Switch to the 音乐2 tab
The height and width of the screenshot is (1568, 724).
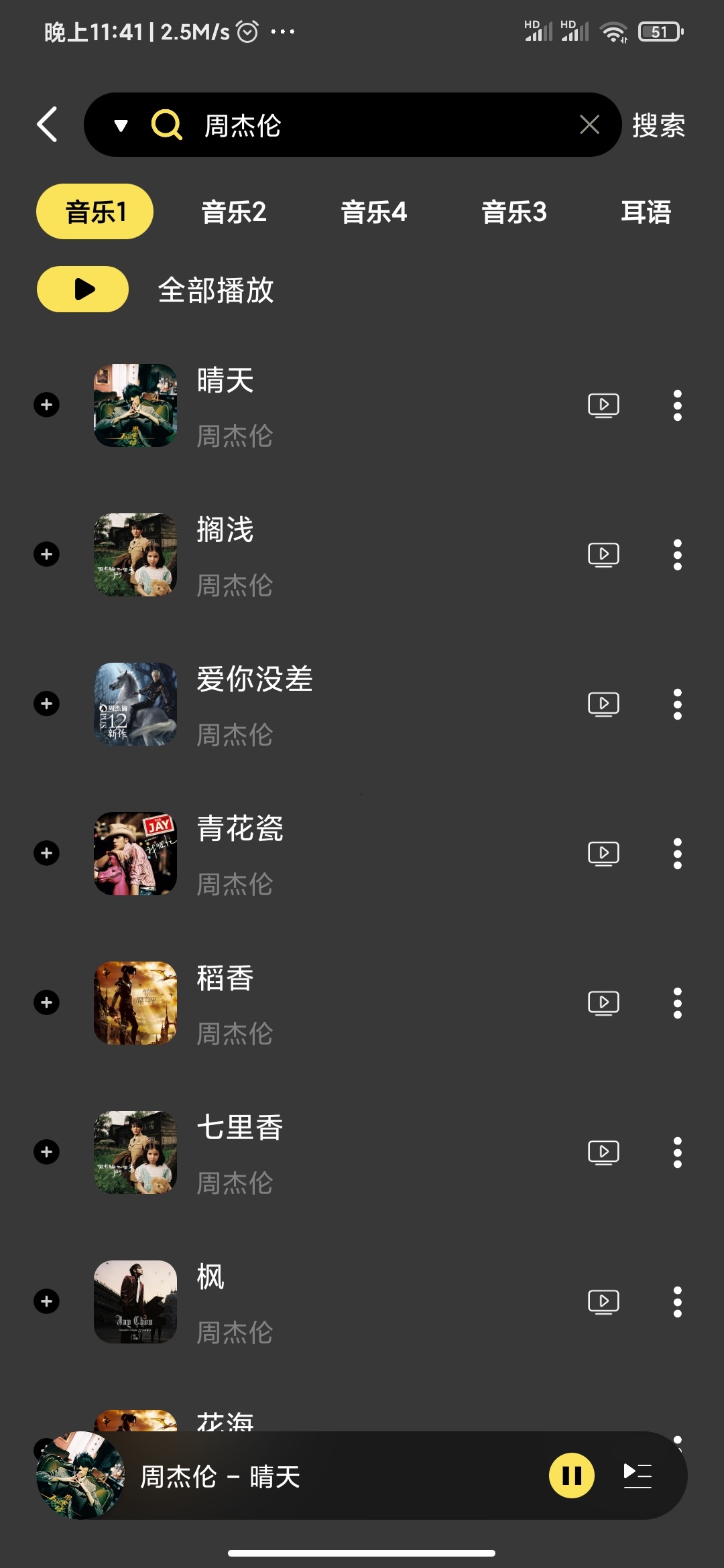click(x=234, y=212)
